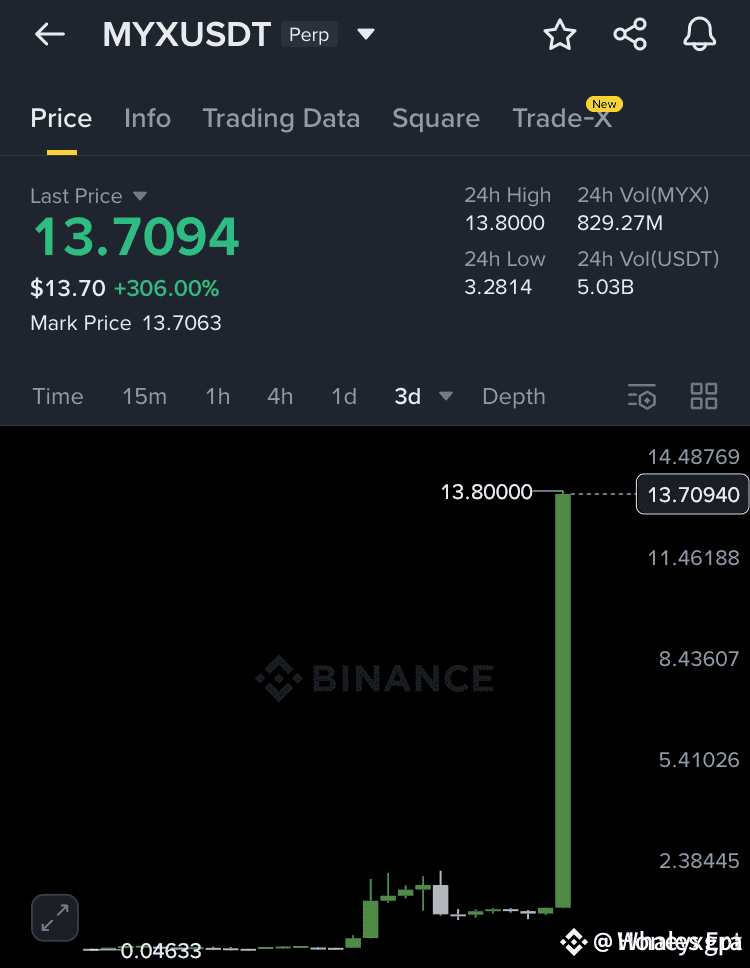Switch chart interval to 4h
Screen dimensions: 750x968
[x=280, y=396]
